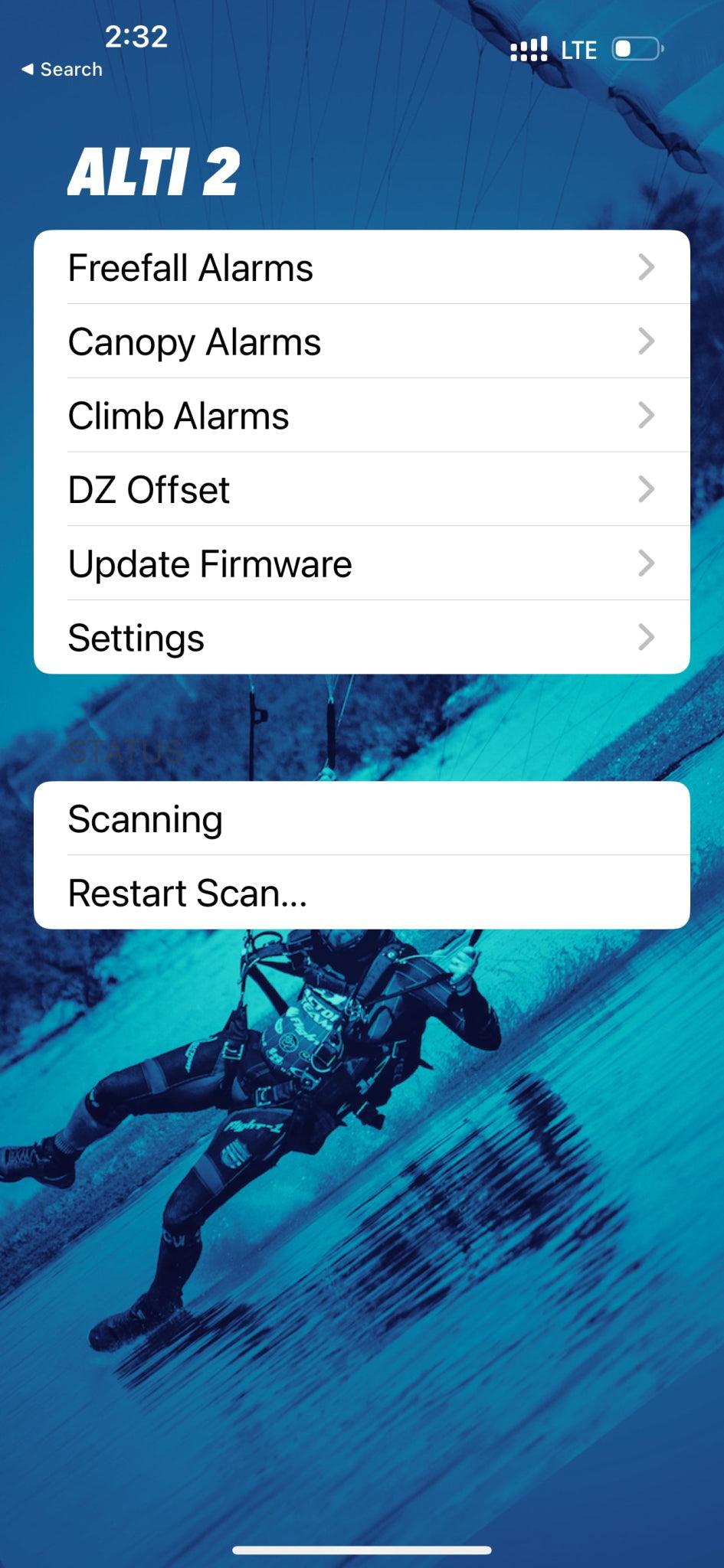Return to Search via back link
This screenshot has height=1568, width=724.
pyautogui.click(x=62, y=70)
